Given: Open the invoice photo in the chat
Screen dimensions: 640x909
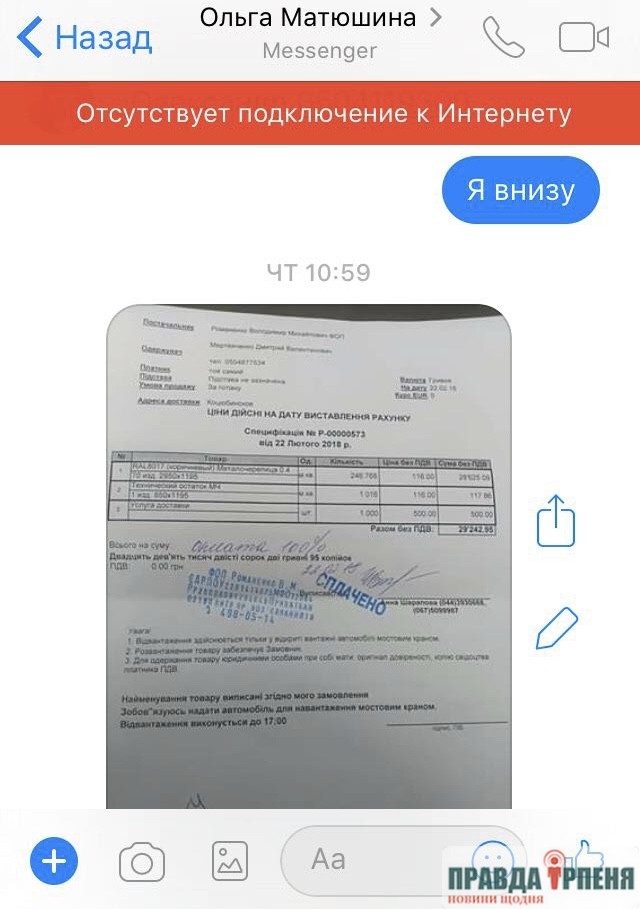Looking at the screenshot, I should (309, 555).
